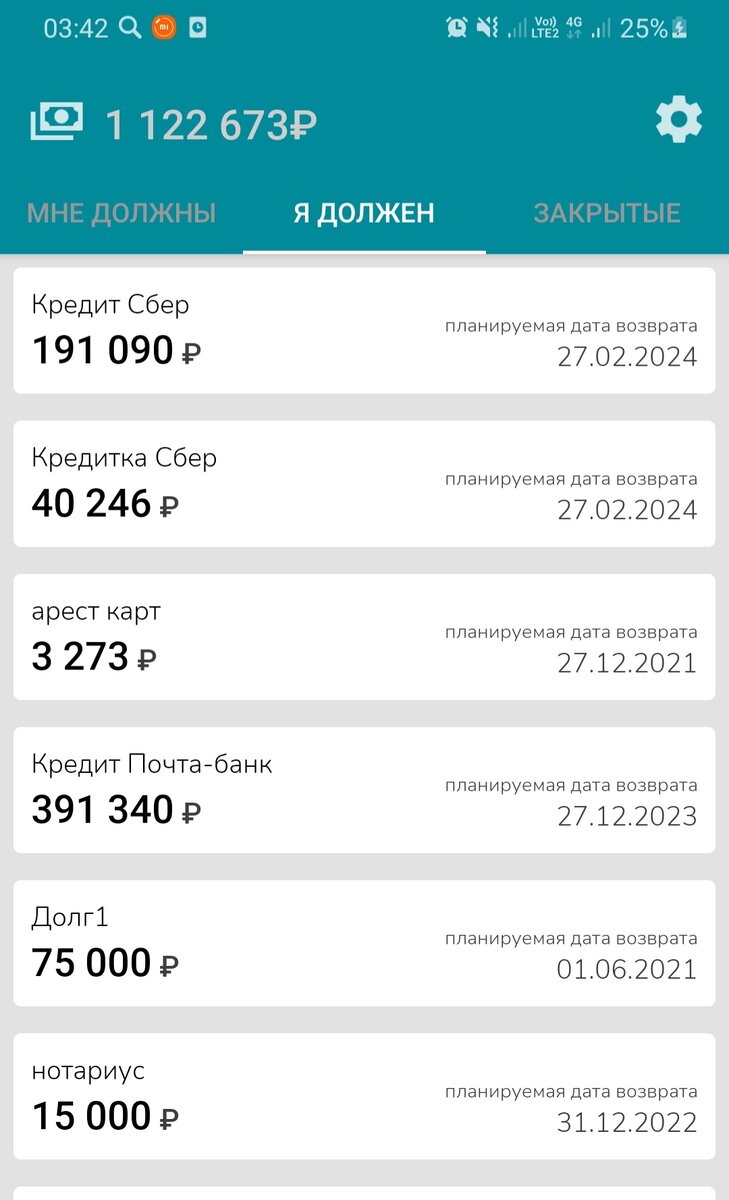The width and height of the screenshot is (729, 1200).
Task: Tap the Долг1 debt entry
Action: [x=364, y=942]
